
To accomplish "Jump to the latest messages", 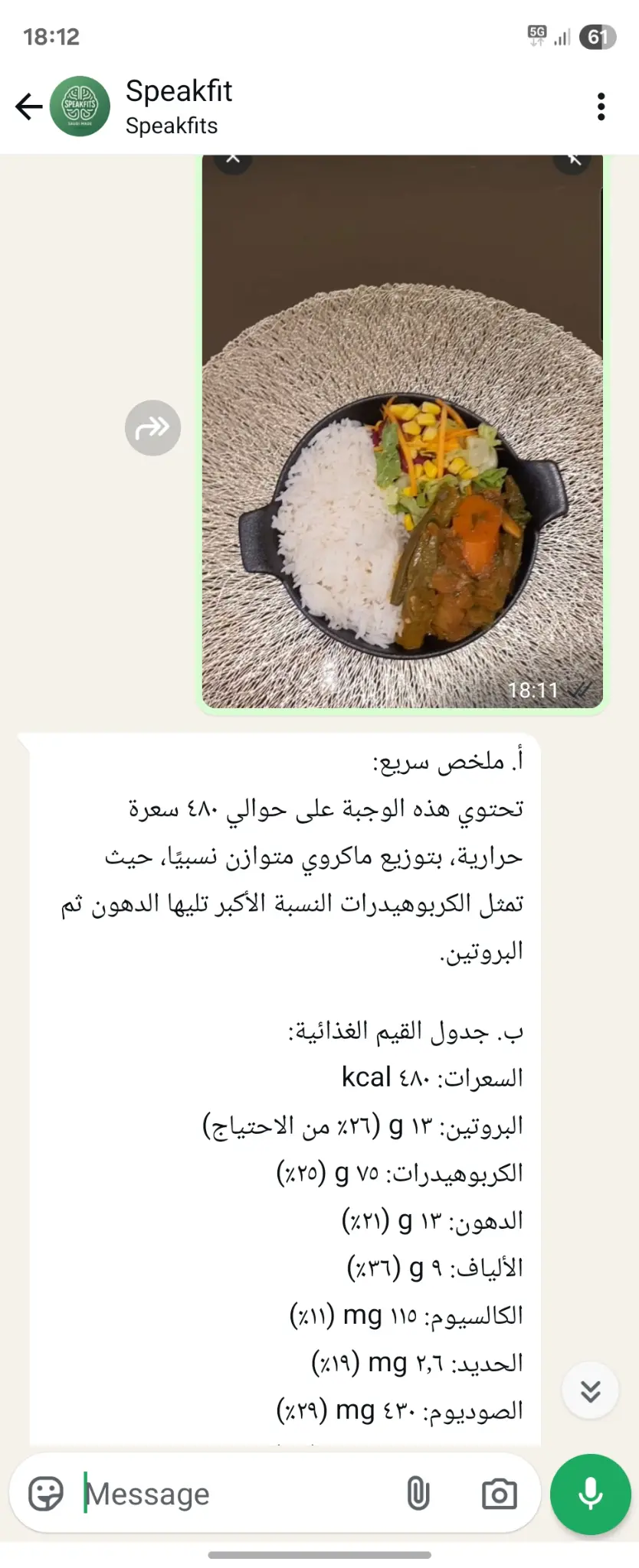I will [x=590, y=1390].
